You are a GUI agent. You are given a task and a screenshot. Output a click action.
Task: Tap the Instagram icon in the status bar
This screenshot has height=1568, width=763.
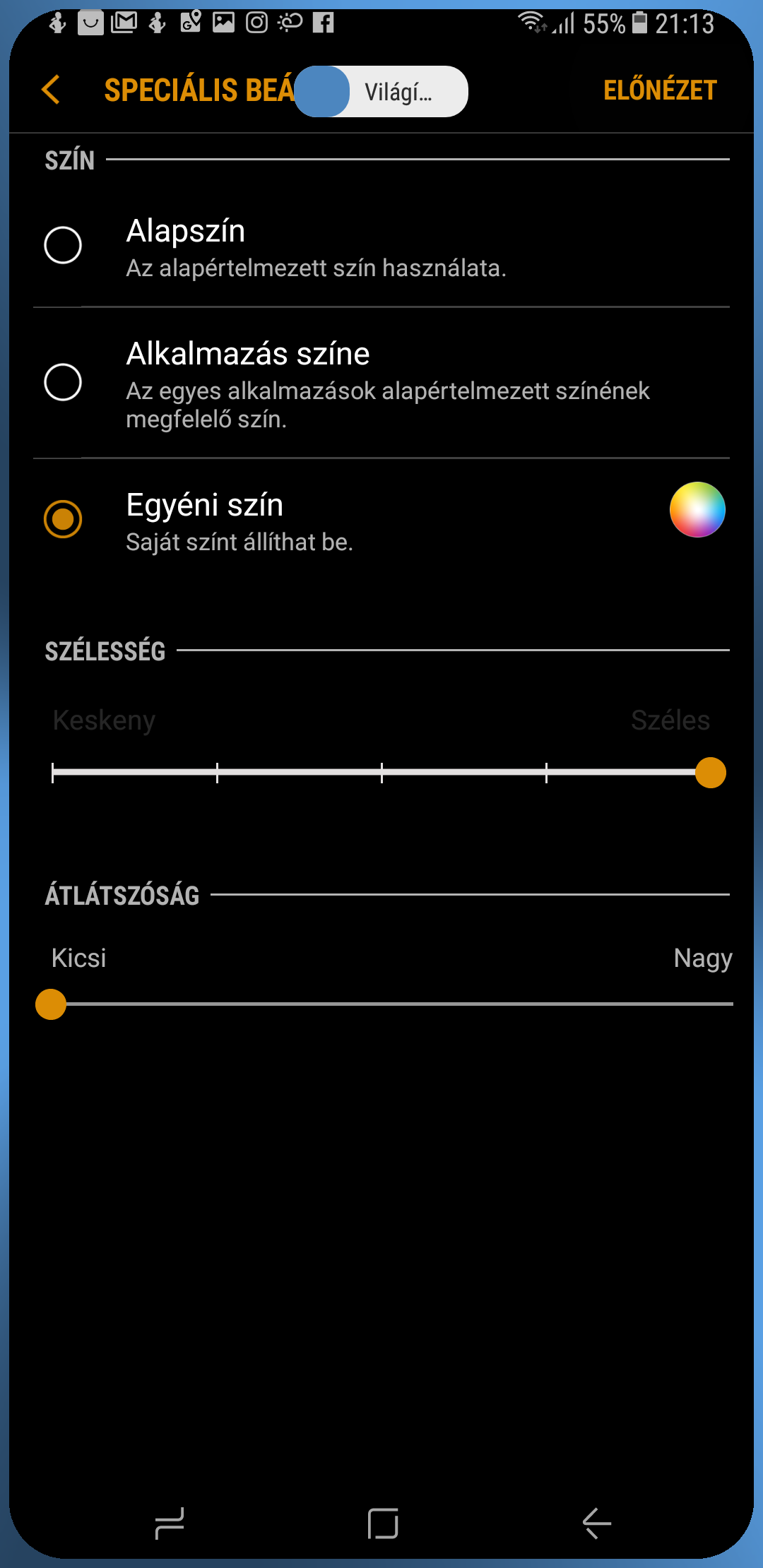tap(256, 23)
